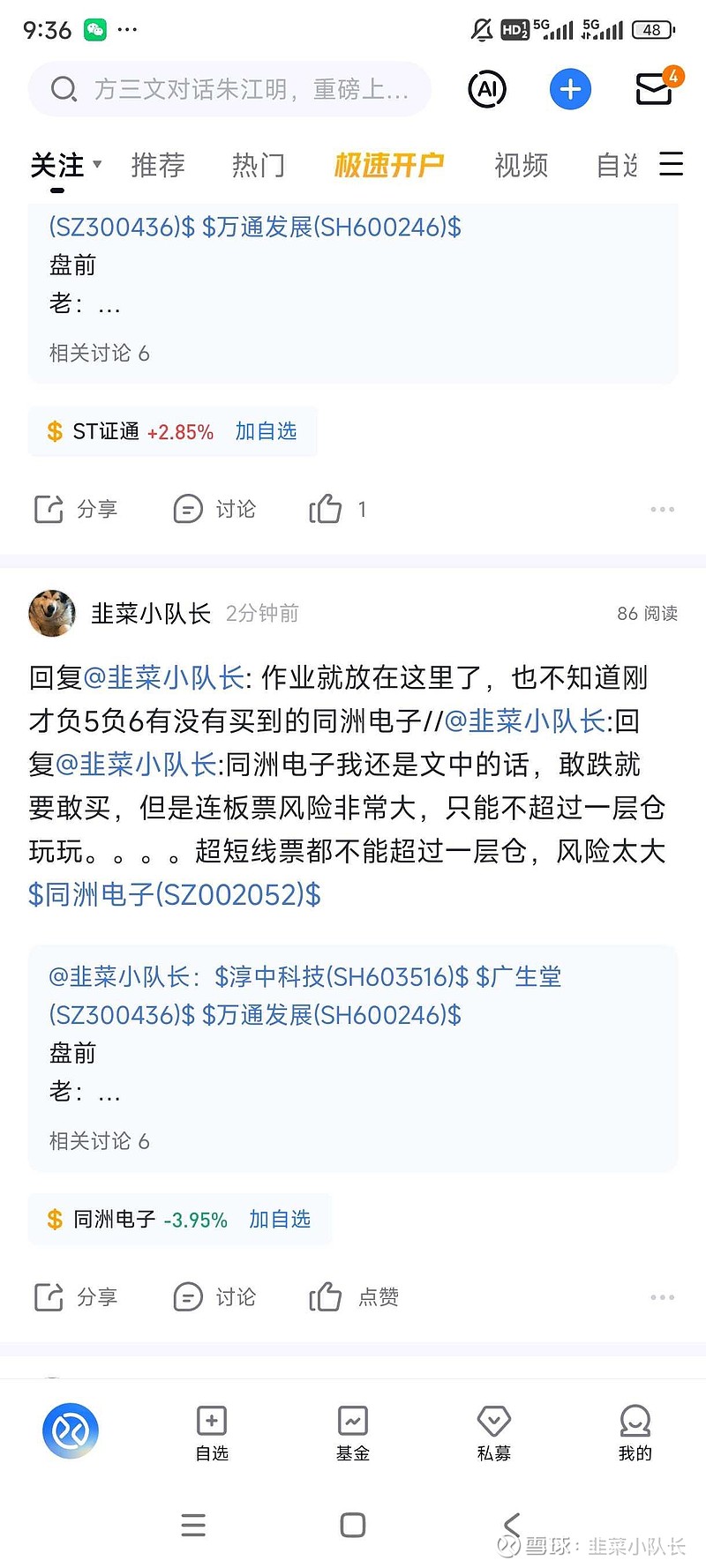The height and width of the screenshot is (1568, 706).
Task: Open the $同洲电子(SZ002052)$ stock link
Action: pyautogui.click(x=175, y=895)
